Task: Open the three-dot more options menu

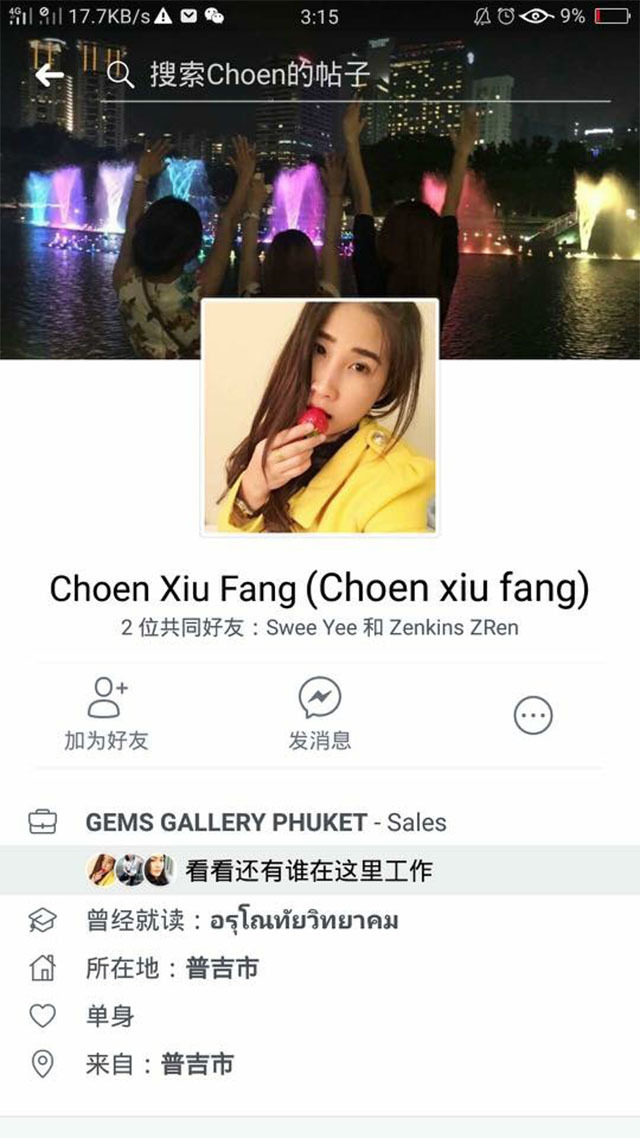Action: point(533,715)
